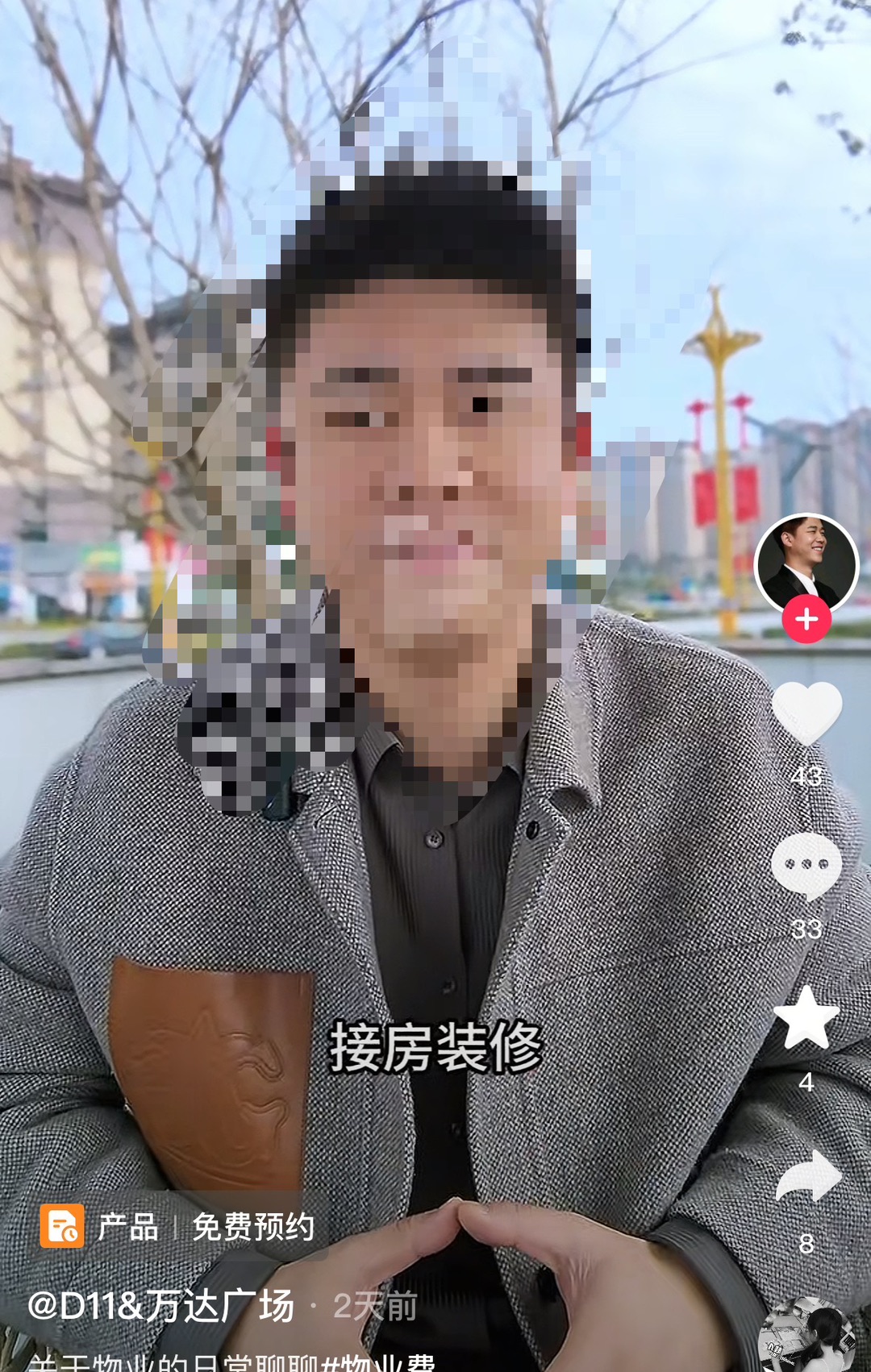The height and width of the screenshot is (1372, 871).
Task: Open the @D11&万达广场 account name
Action: (161, 1306)
